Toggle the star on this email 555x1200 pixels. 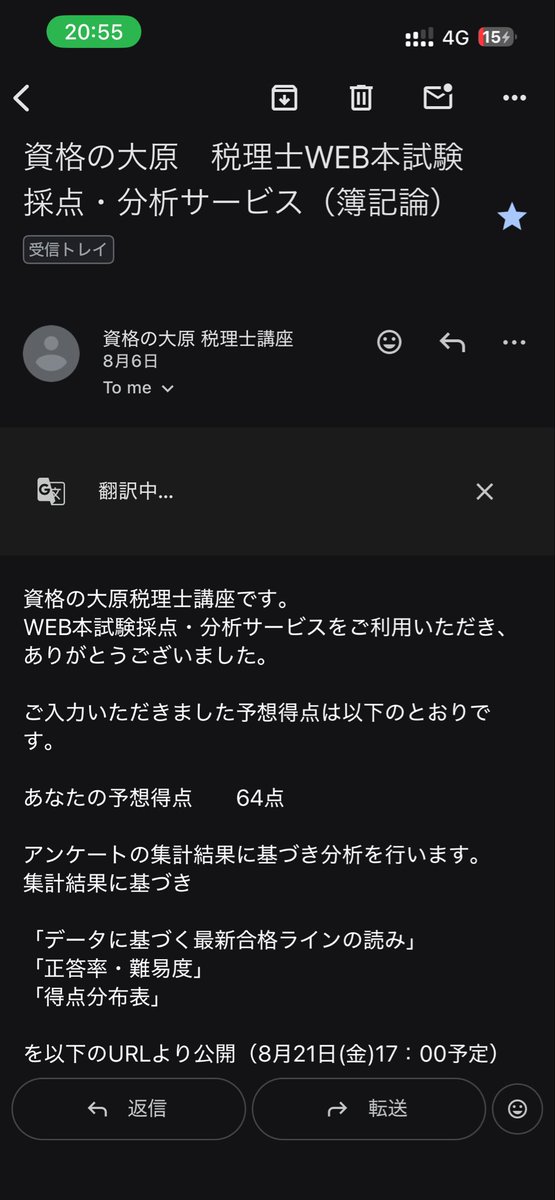click(x=512, y=217)
